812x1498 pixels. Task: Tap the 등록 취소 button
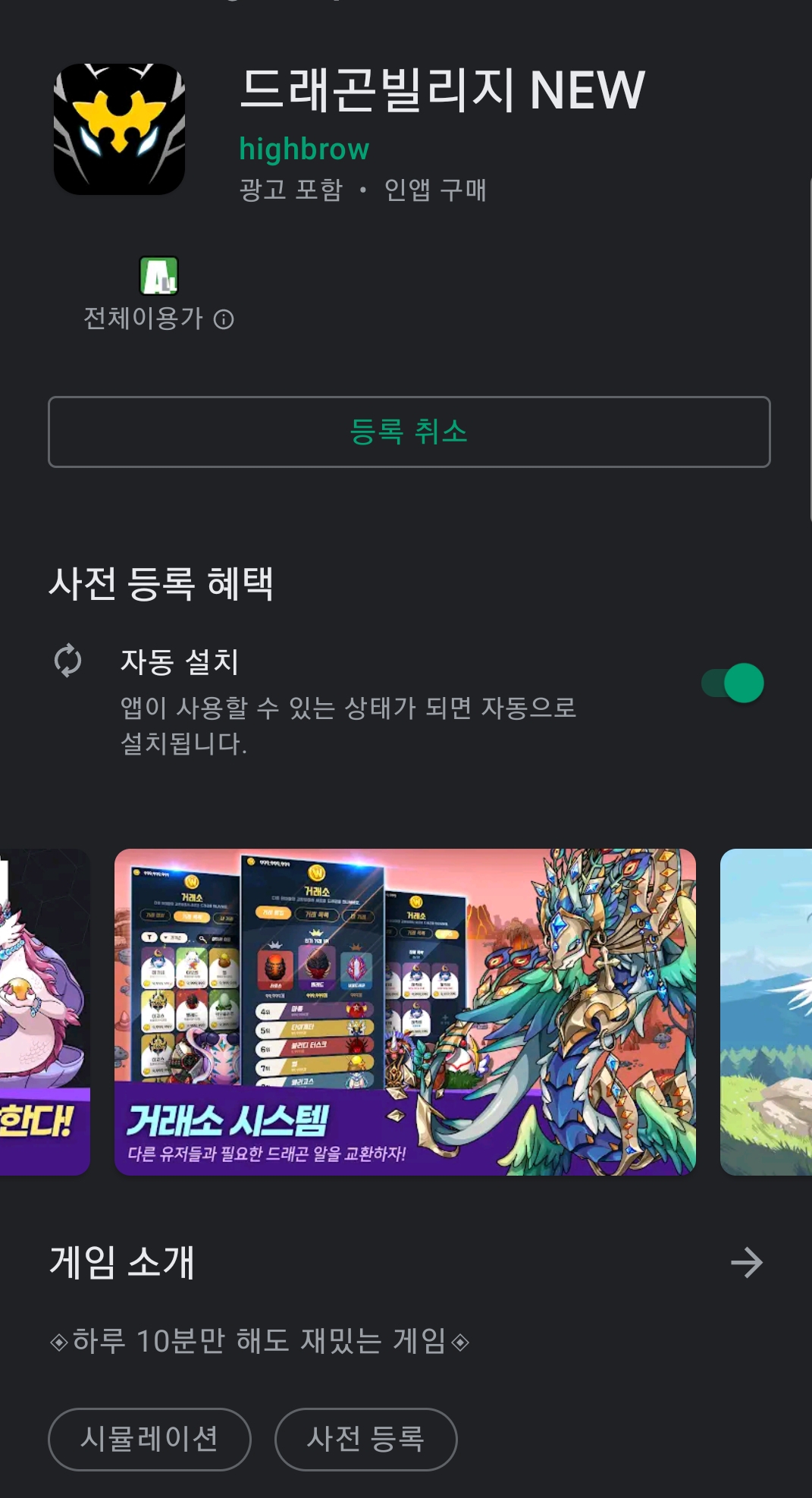pos(409,432)
